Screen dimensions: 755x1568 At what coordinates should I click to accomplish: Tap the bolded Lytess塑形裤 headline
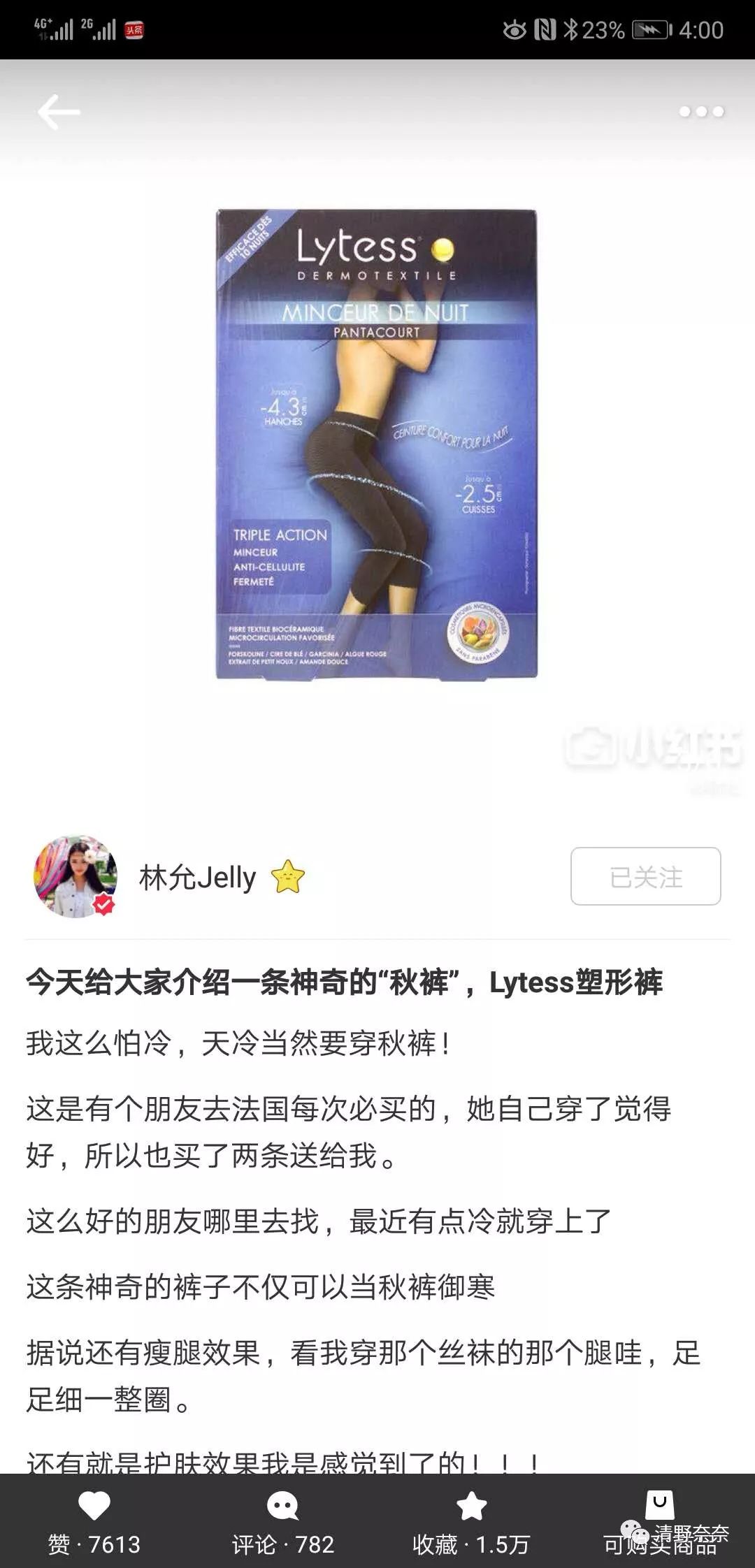347,982
